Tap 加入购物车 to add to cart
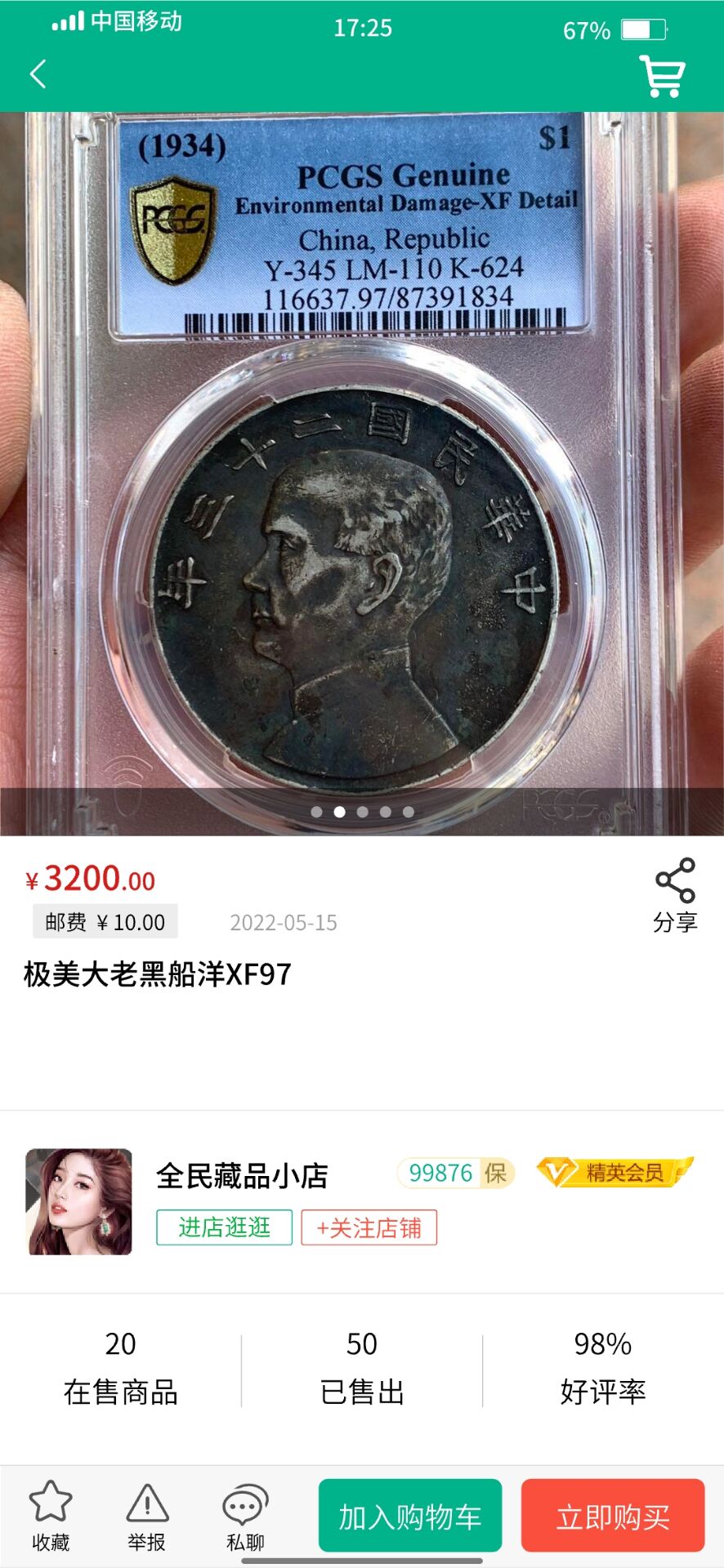This screenshot has height=1568, width=724. (409, 1516)
